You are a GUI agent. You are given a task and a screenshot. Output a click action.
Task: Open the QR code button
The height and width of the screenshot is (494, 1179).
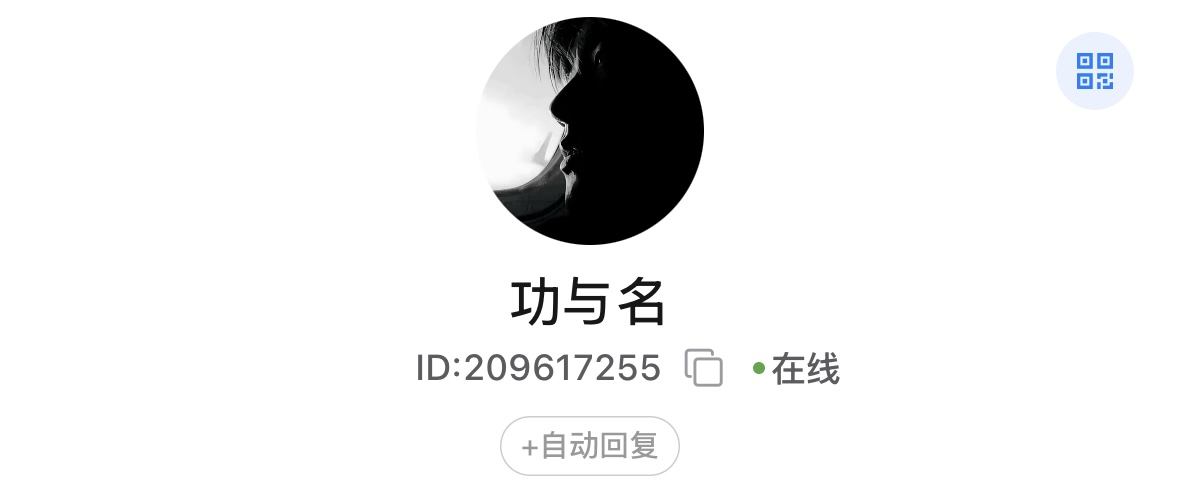pyautogui.click(x=1095, y=72)
